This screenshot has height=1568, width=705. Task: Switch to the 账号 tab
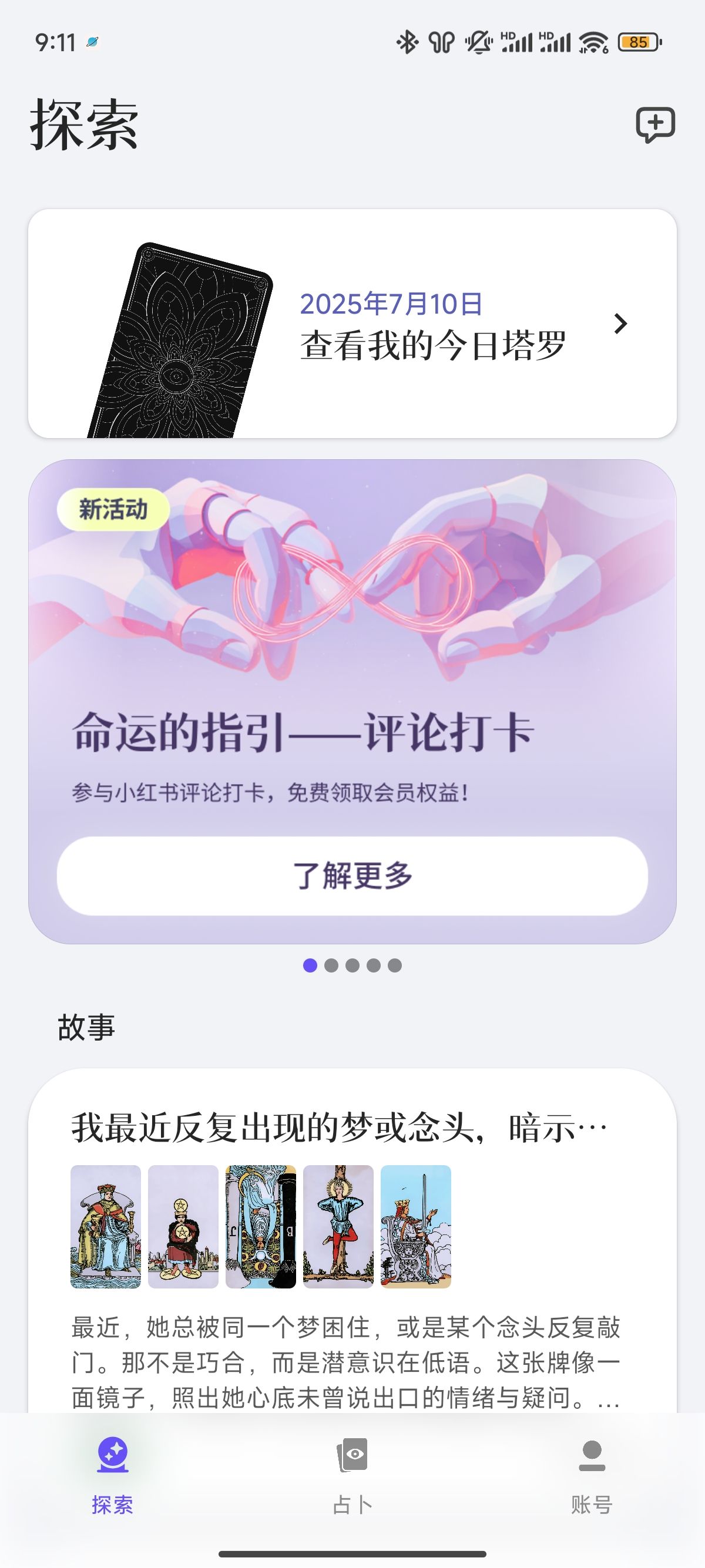[592, 1475]
